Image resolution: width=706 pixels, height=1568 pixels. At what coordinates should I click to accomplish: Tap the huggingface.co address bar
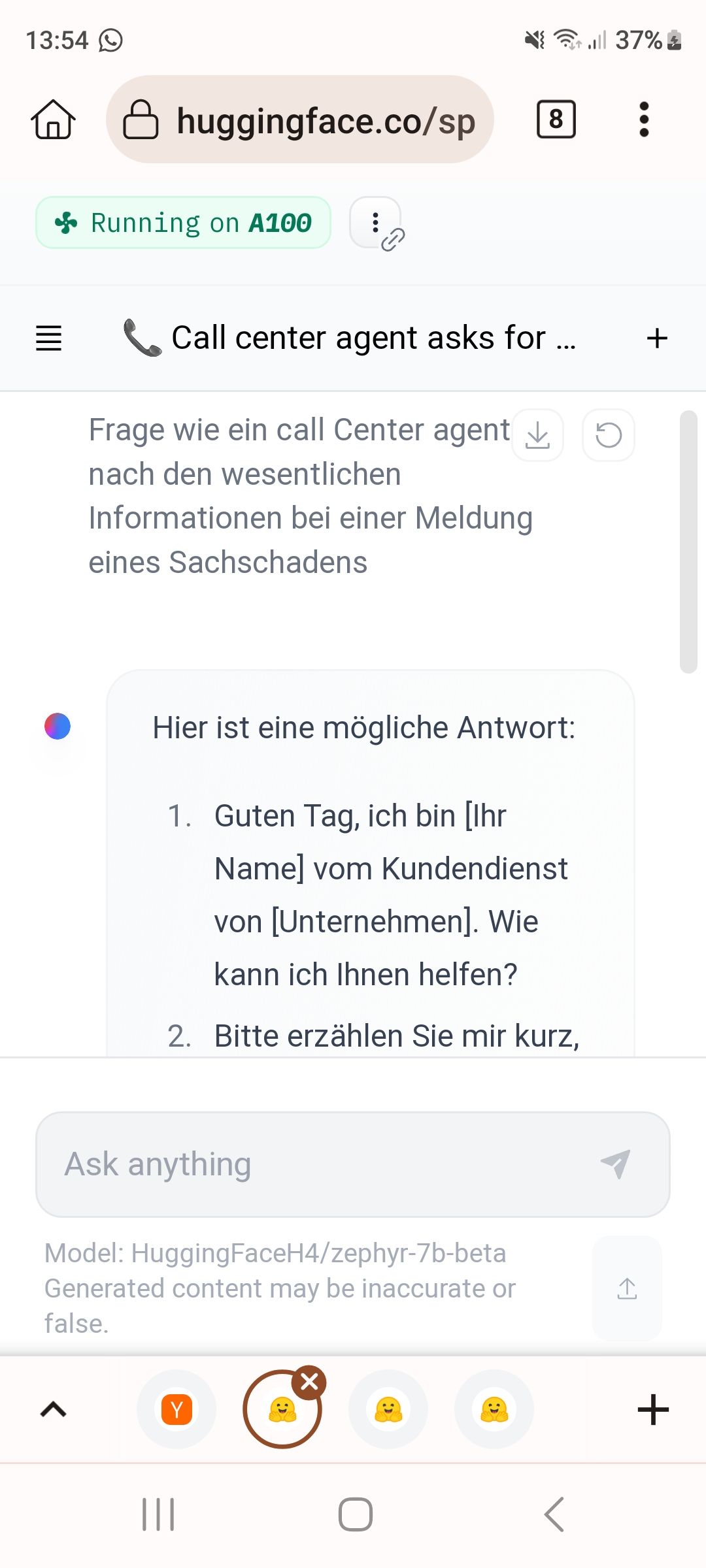(300, 120)
